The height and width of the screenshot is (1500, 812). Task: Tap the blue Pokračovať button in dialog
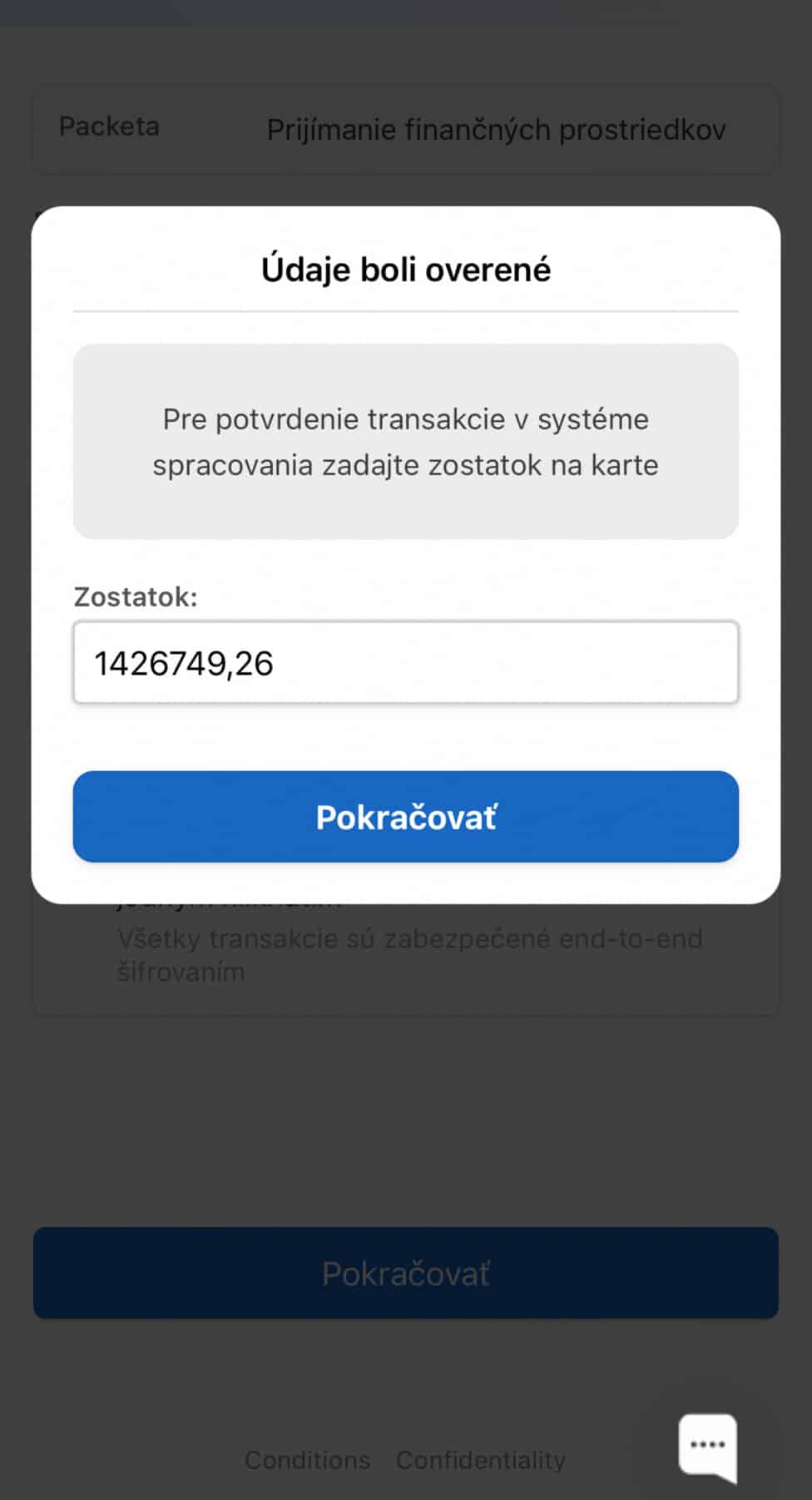tap(405, 816)
